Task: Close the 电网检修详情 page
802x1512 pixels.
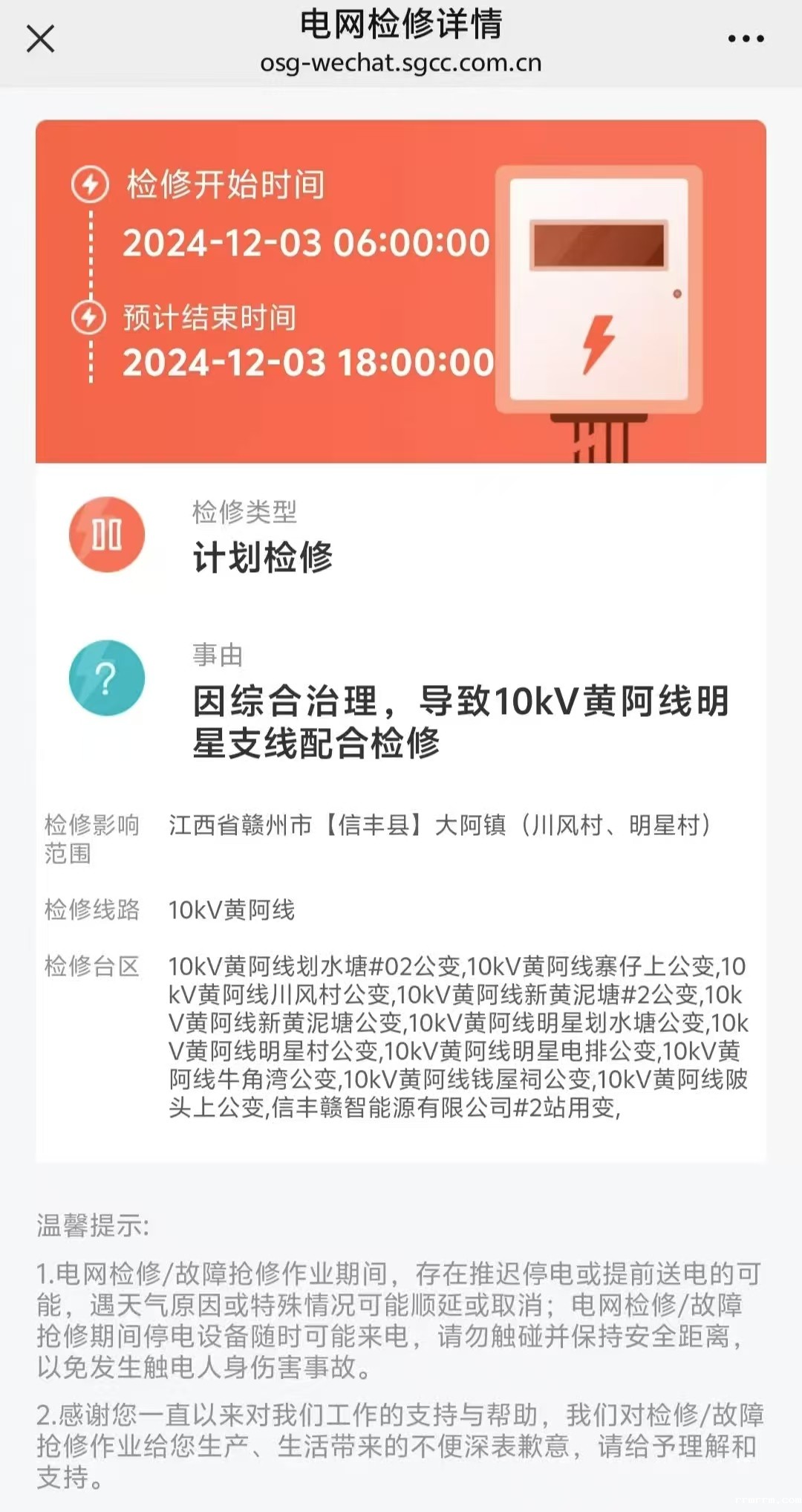Action: 40,39
